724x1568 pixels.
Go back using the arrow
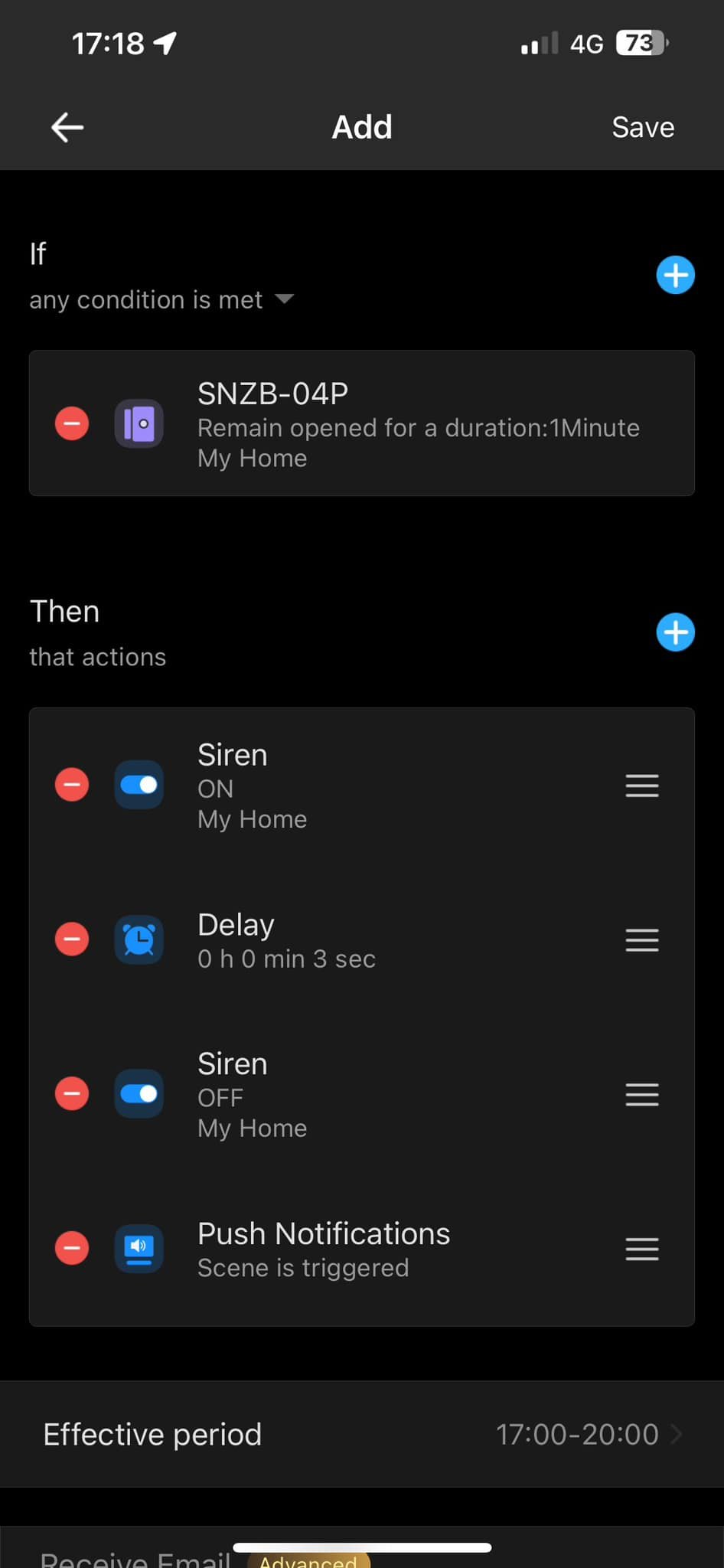[67, 127]
